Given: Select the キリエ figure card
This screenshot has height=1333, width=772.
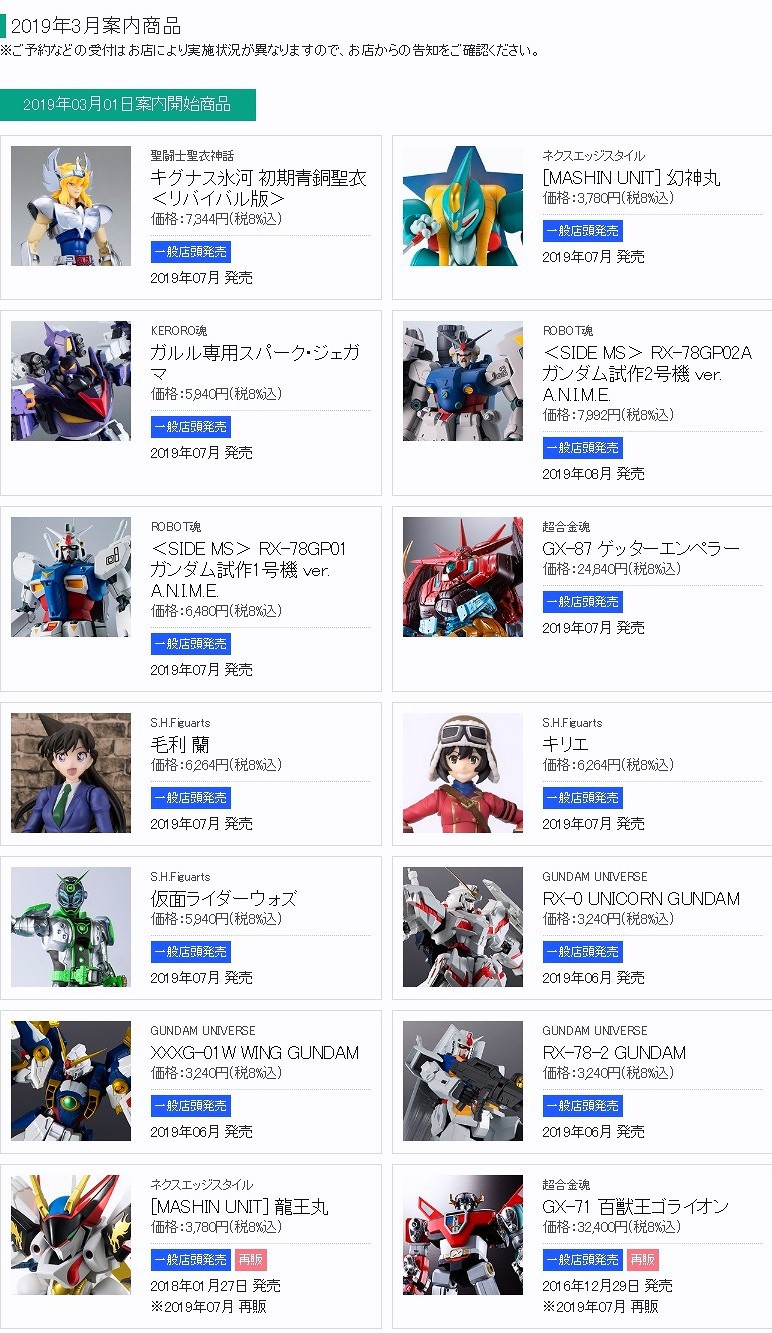Looking at the screenshot, I should pos(566,745).
